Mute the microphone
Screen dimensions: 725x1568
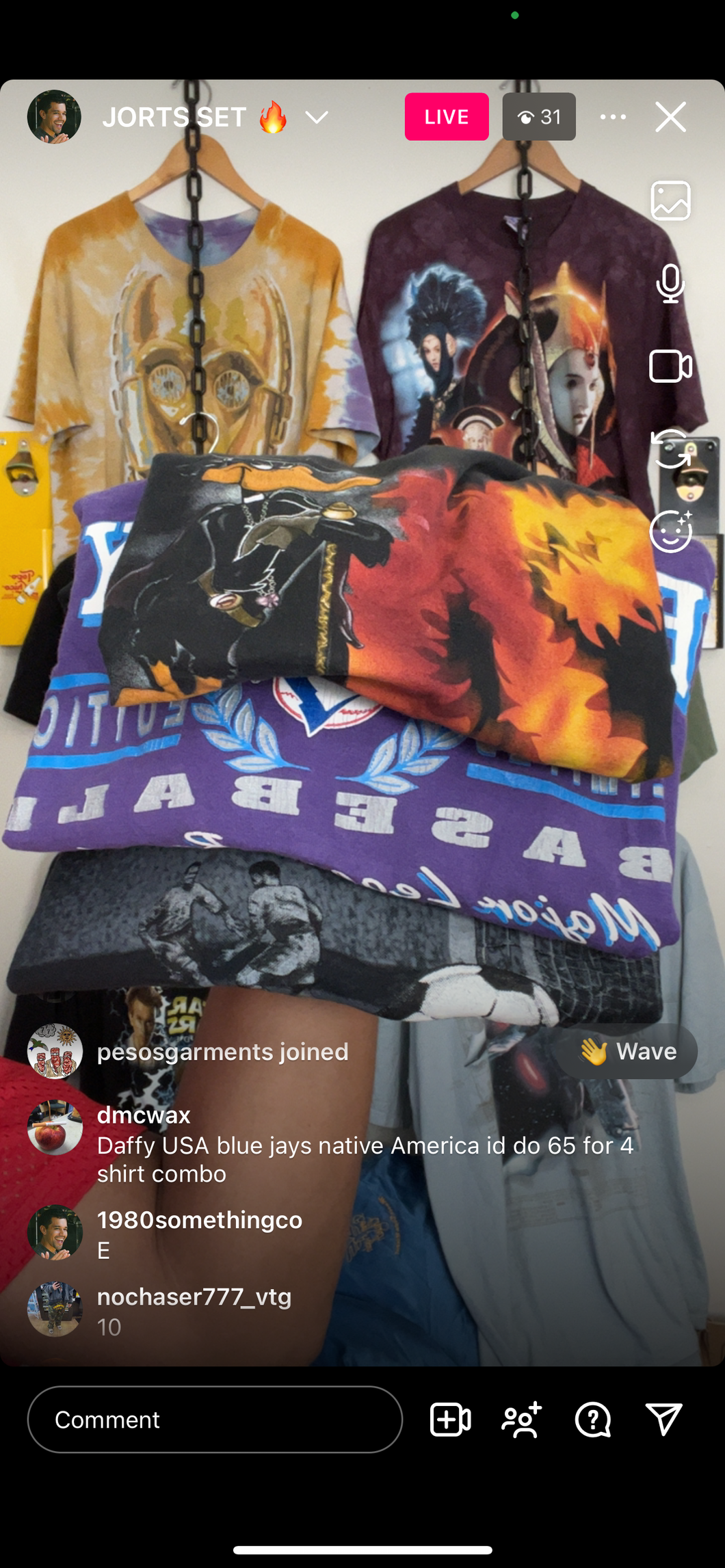tap(670, 283)
